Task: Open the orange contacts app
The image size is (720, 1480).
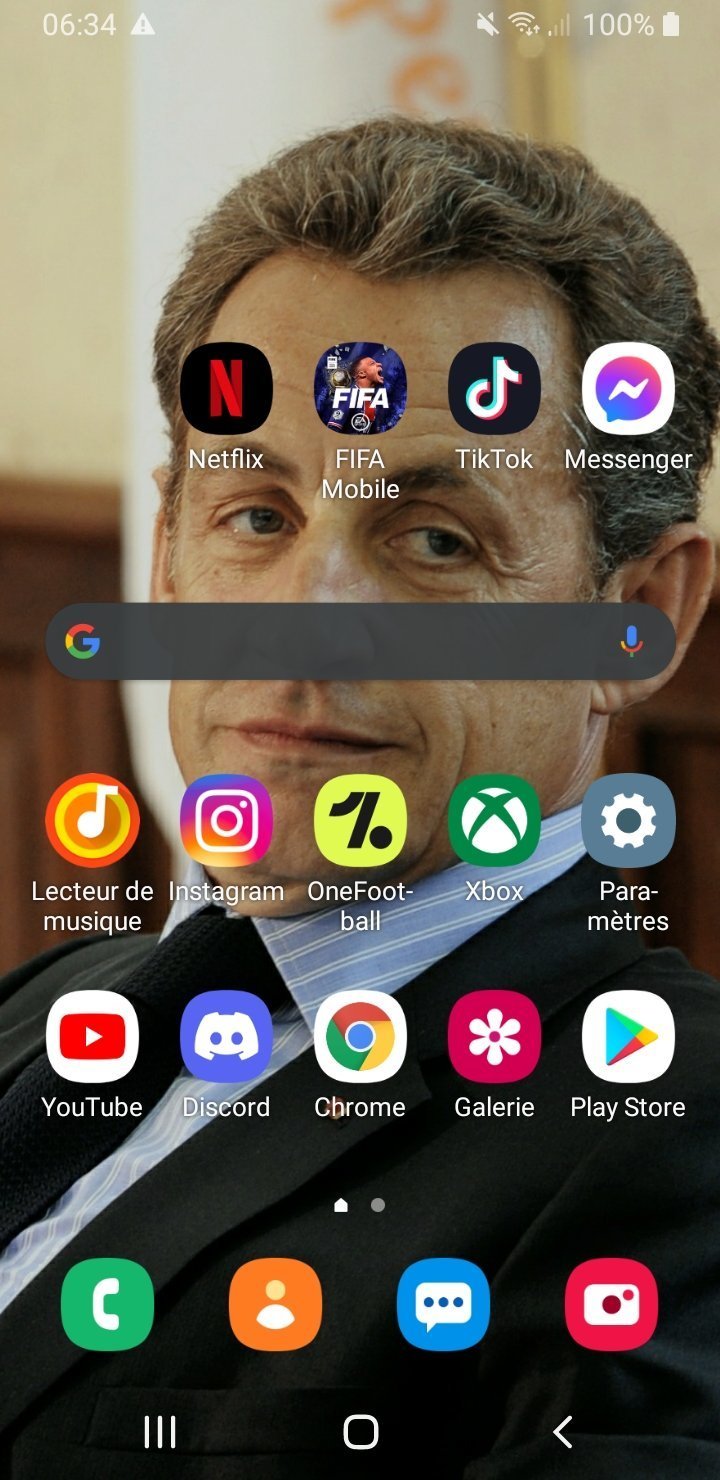Action: click(275, 1304)
